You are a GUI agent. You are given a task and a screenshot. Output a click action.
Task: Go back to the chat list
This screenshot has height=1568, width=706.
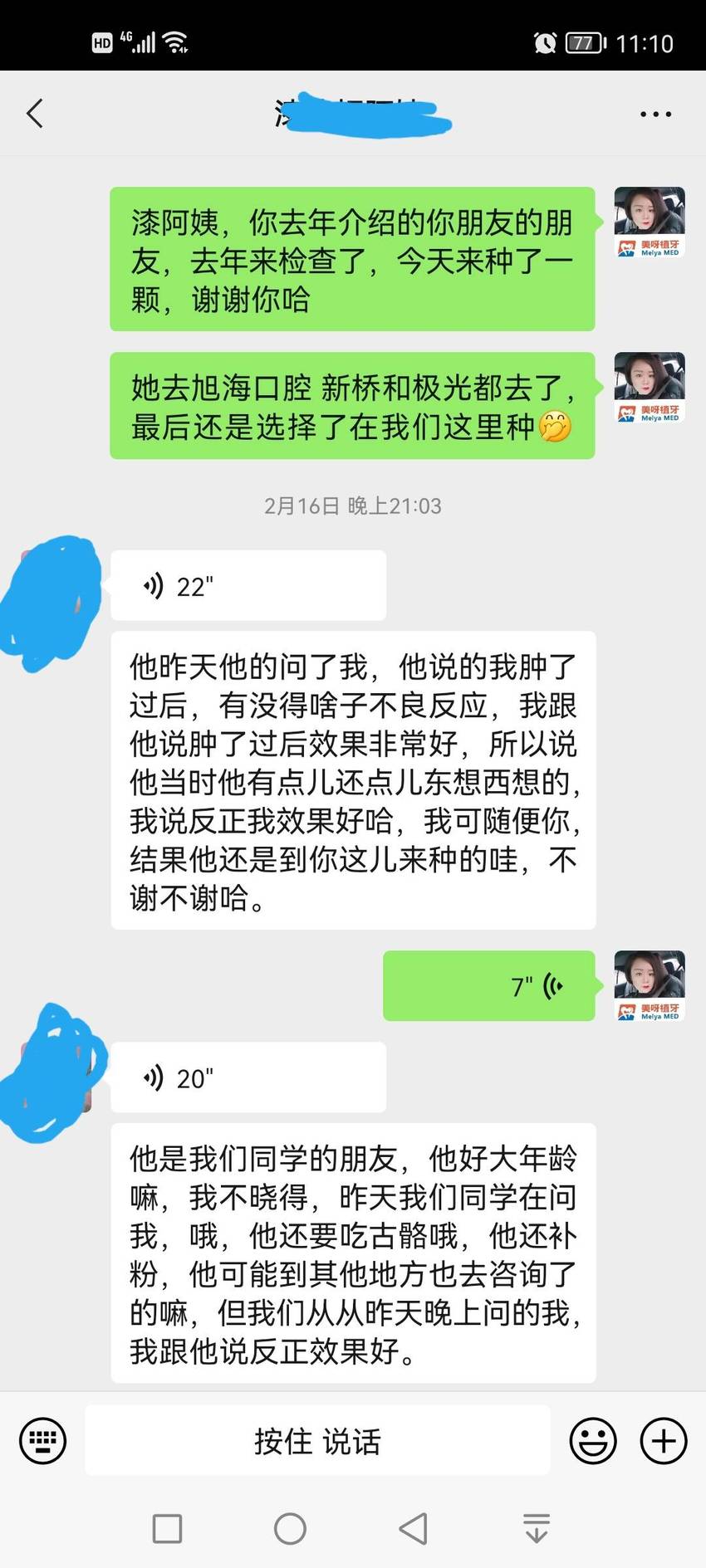[x=35, y=114]
